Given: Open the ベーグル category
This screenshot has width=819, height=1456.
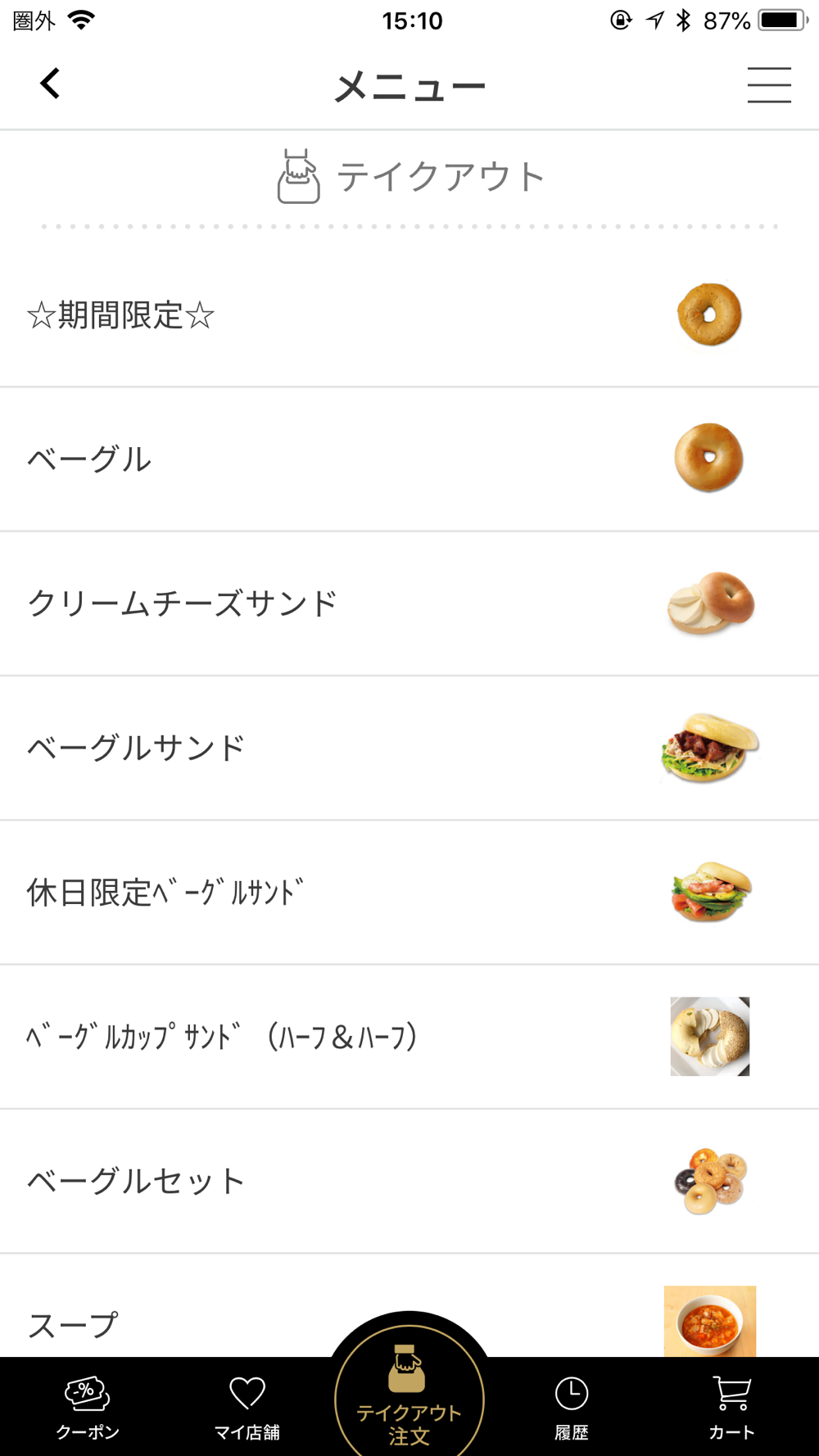Looking at the screenshot, I should tap(409, 459).
